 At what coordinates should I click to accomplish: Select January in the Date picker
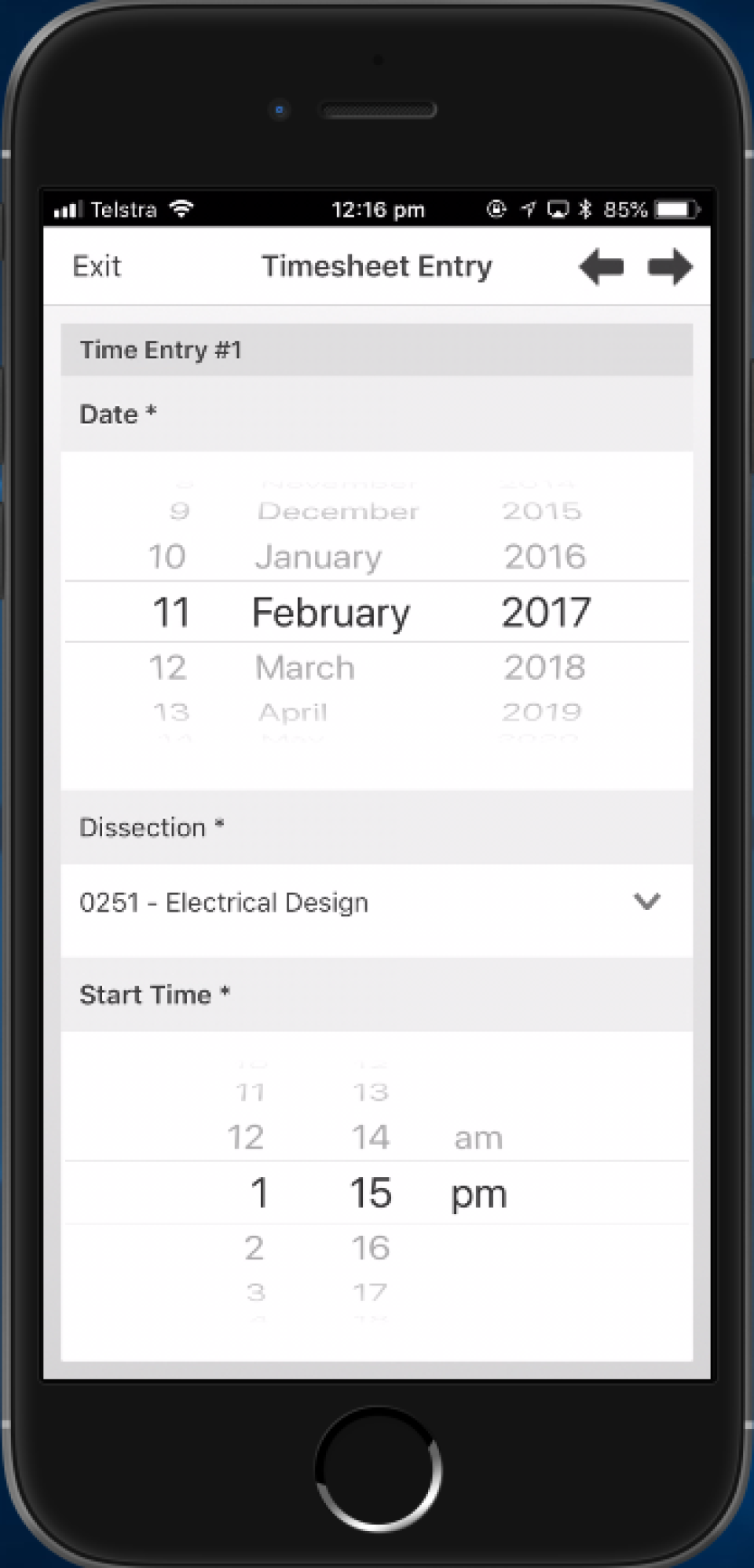tap(318, 557)
